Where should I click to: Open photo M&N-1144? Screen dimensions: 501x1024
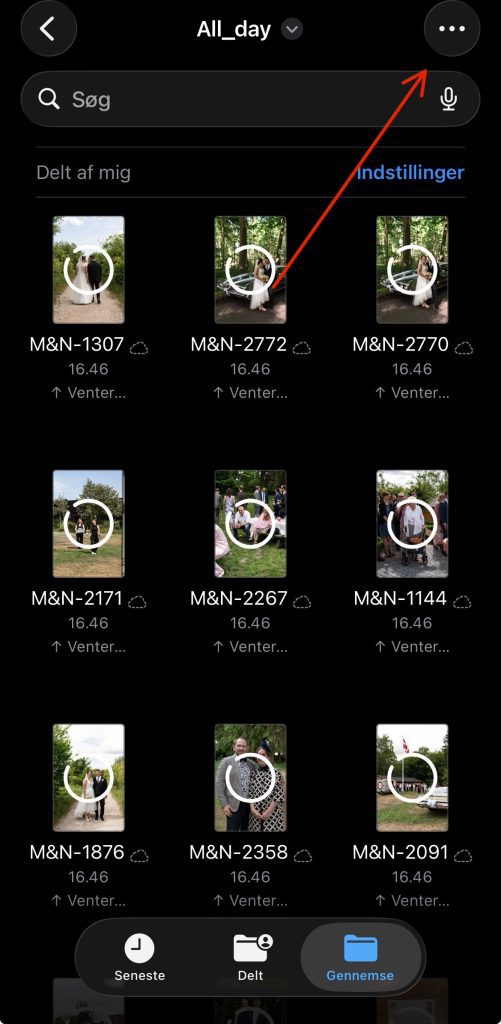[x=412, y=524]
